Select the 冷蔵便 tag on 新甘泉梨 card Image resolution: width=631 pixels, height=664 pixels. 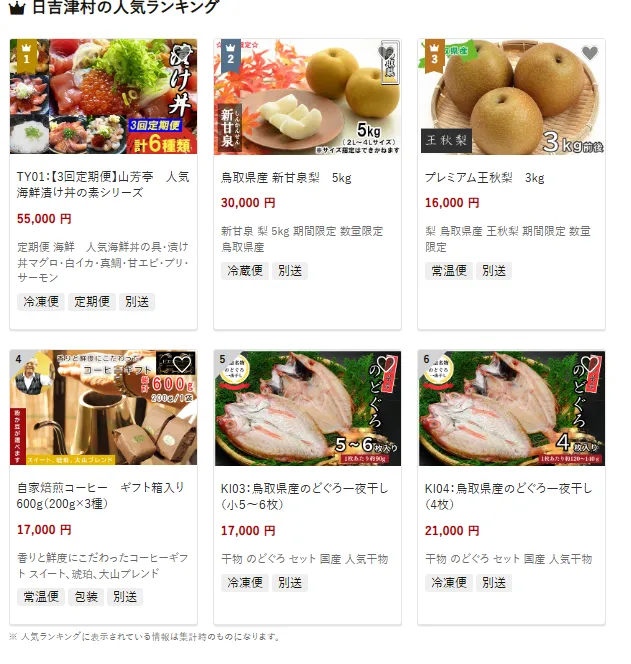pos(244,271)
